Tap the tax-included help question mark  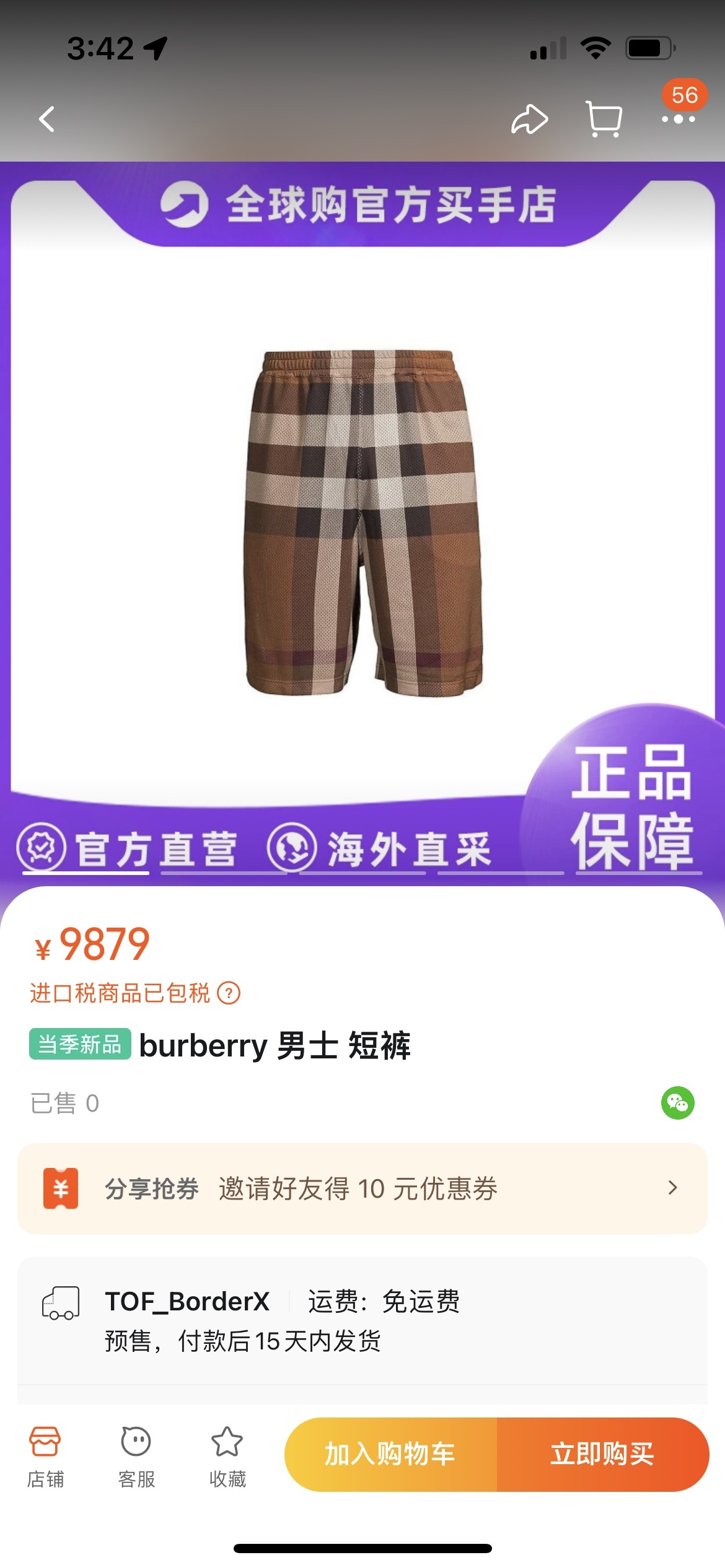[x=229, y=993]
